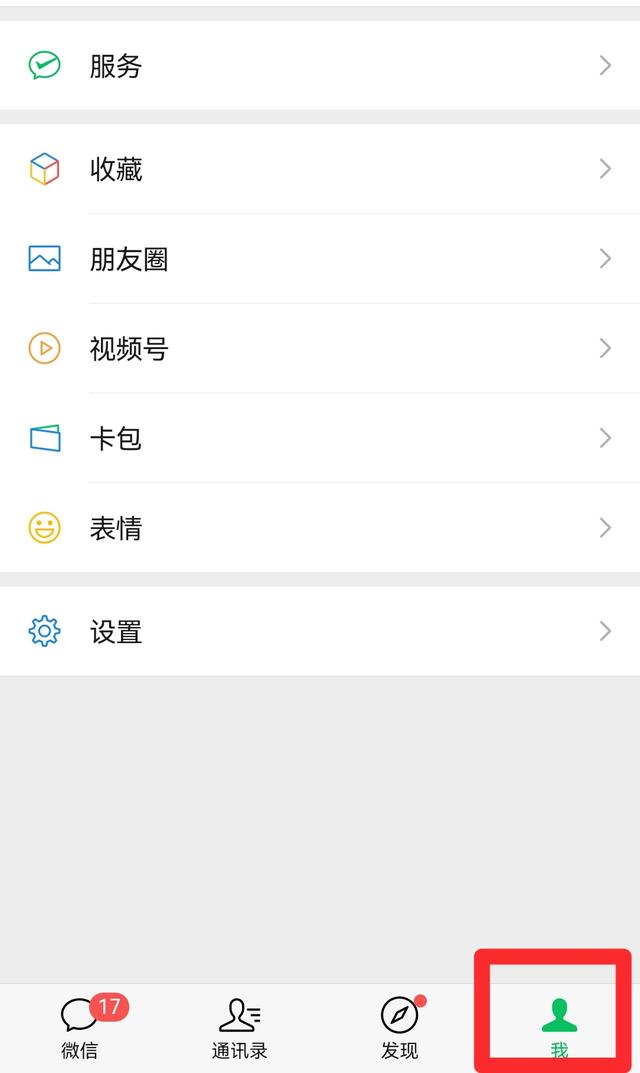Open the 服务 row
This screenshot has height=1073, width=640.
point(320,66)
